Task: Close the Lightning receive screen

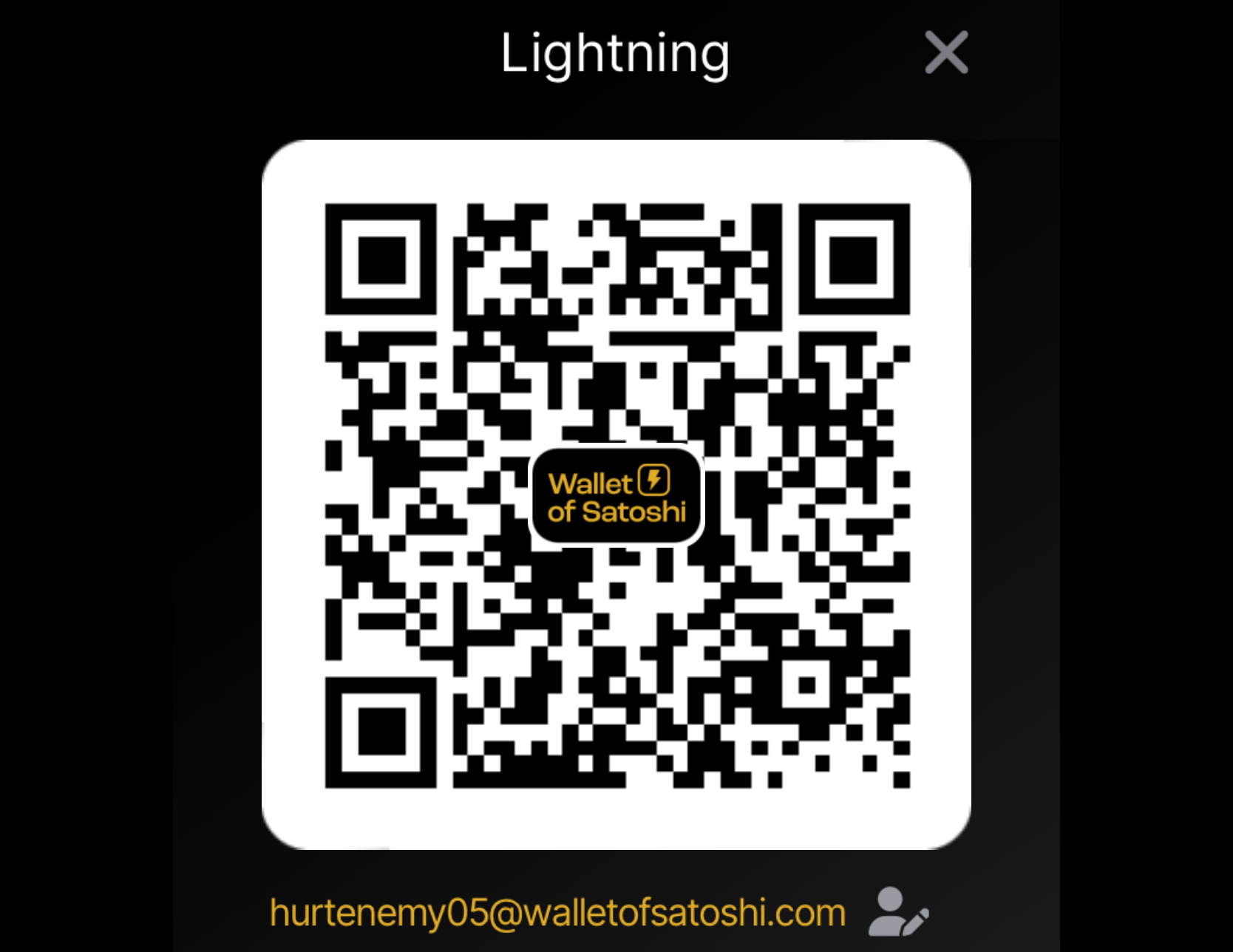Action: [x=946, y=52]
